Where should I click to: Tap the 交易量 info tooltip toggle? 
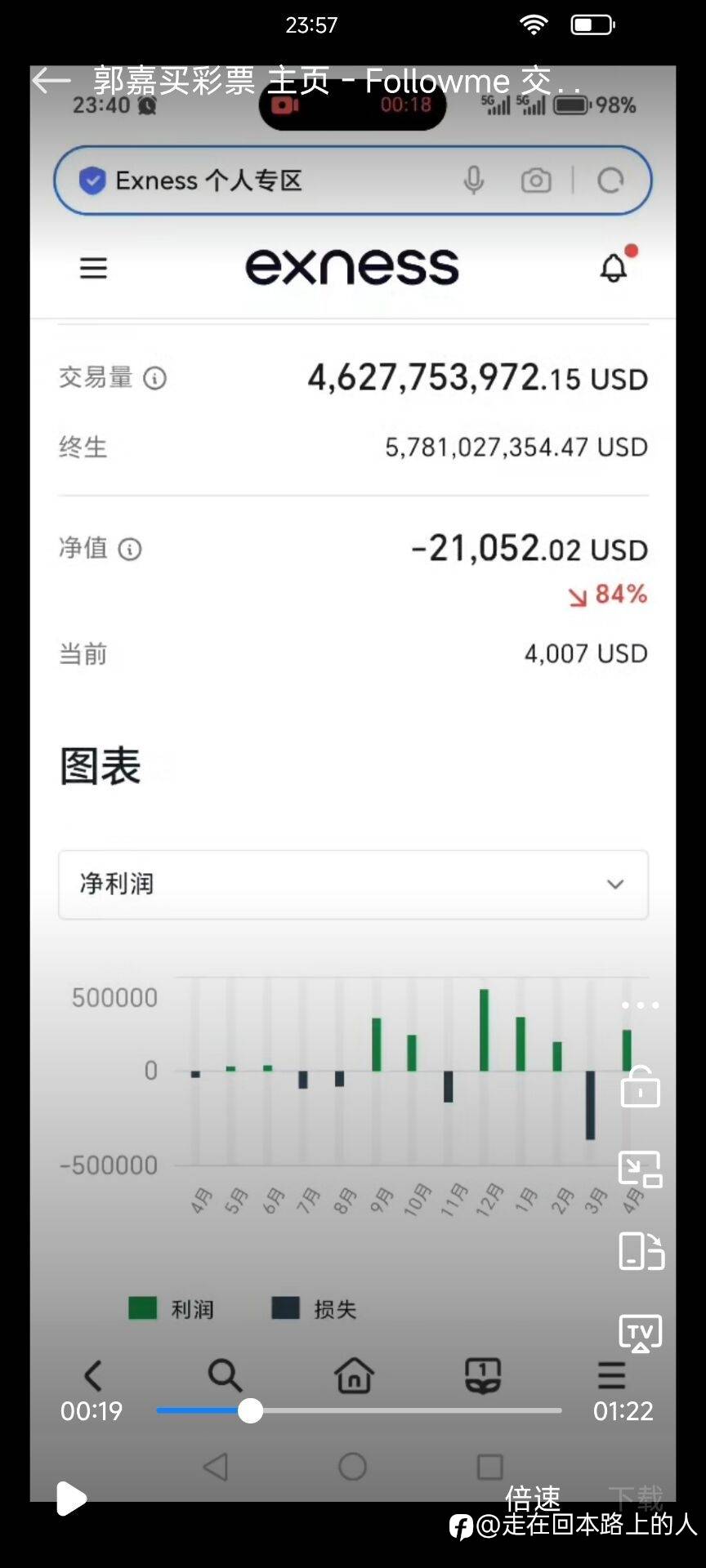coord(154,378)
